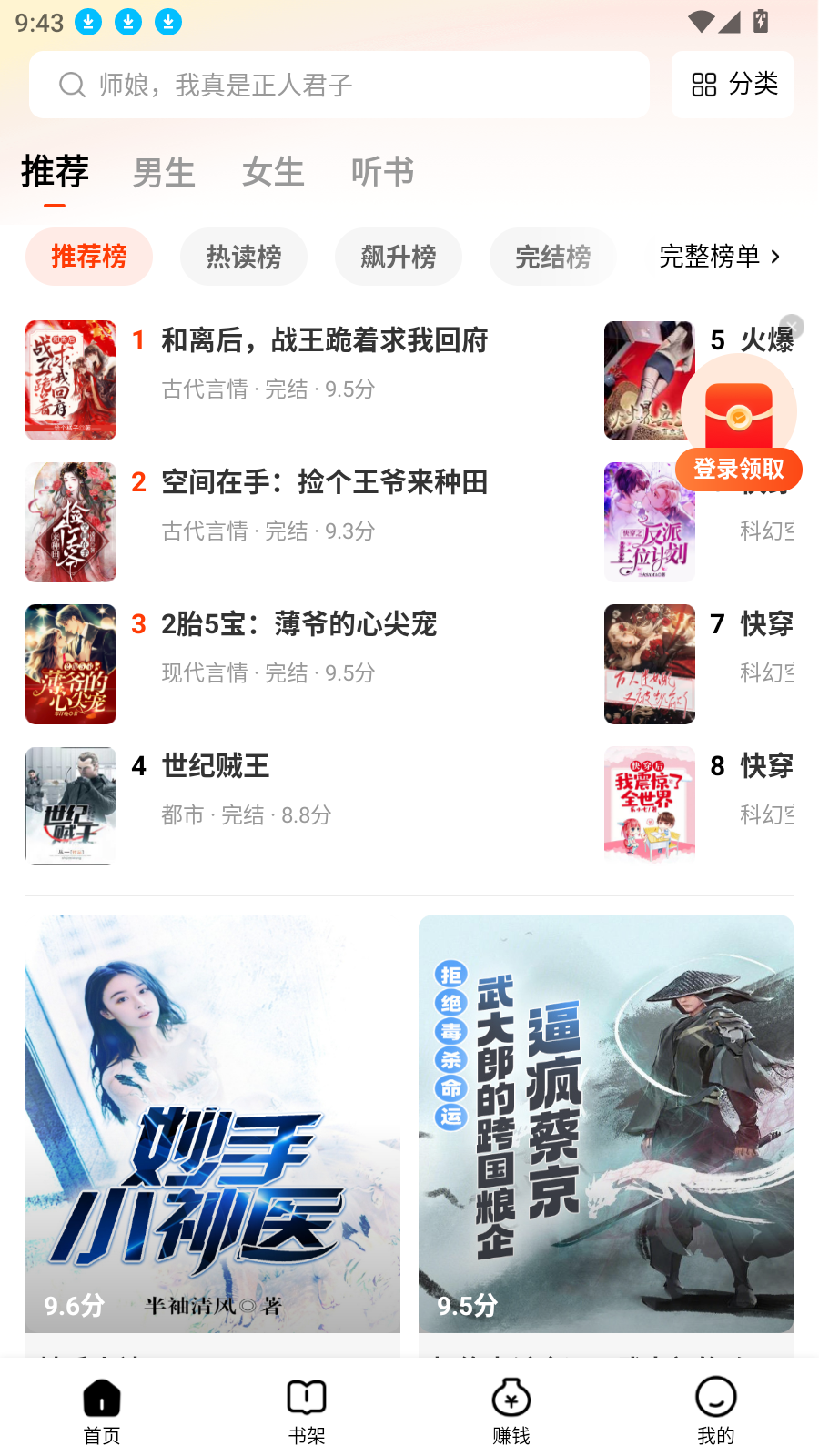Tap the search magnifier icon
Image resolution: width=819 pixels, height=1456 pixels.
[x=72, y=84]
